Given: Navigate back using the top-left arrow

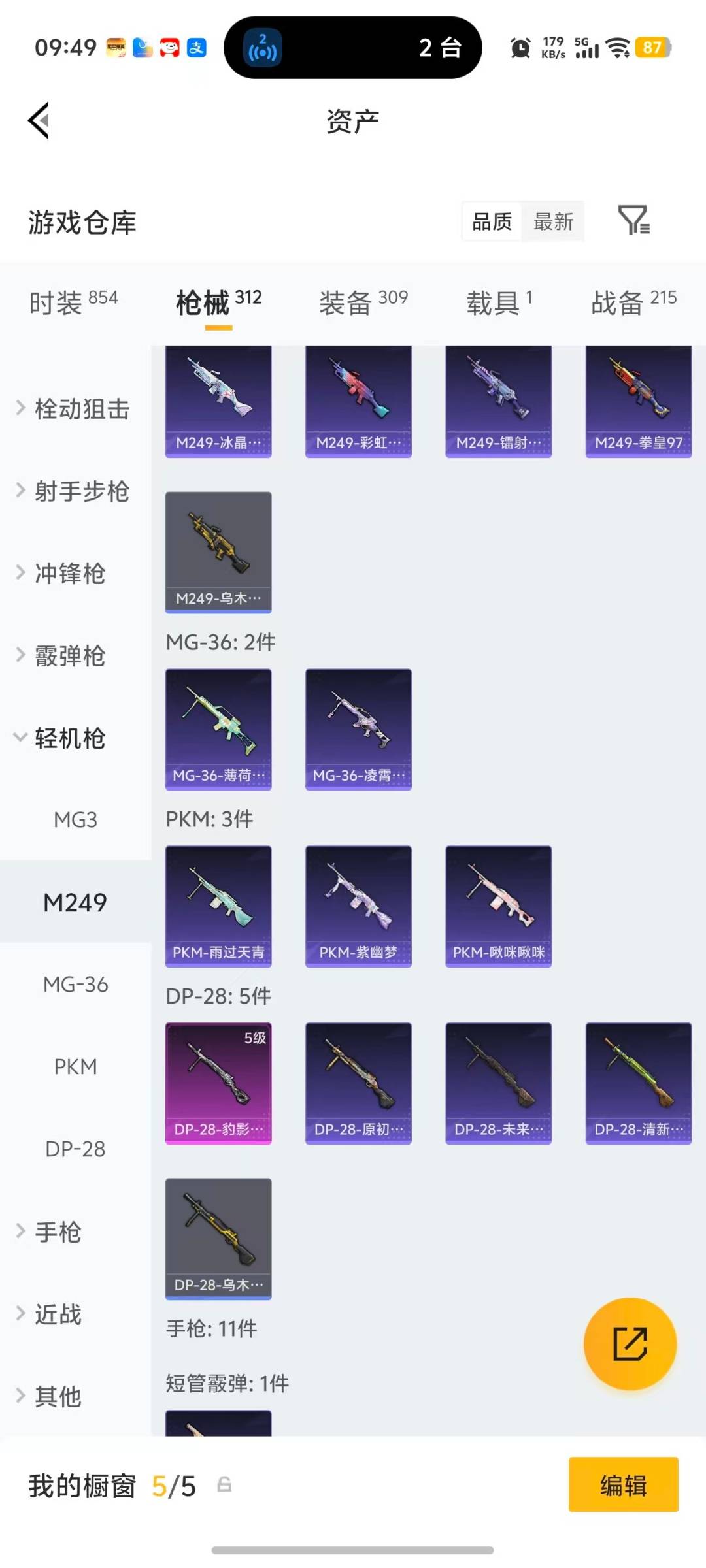Looking at the screenshot, I should click(37, 121).
